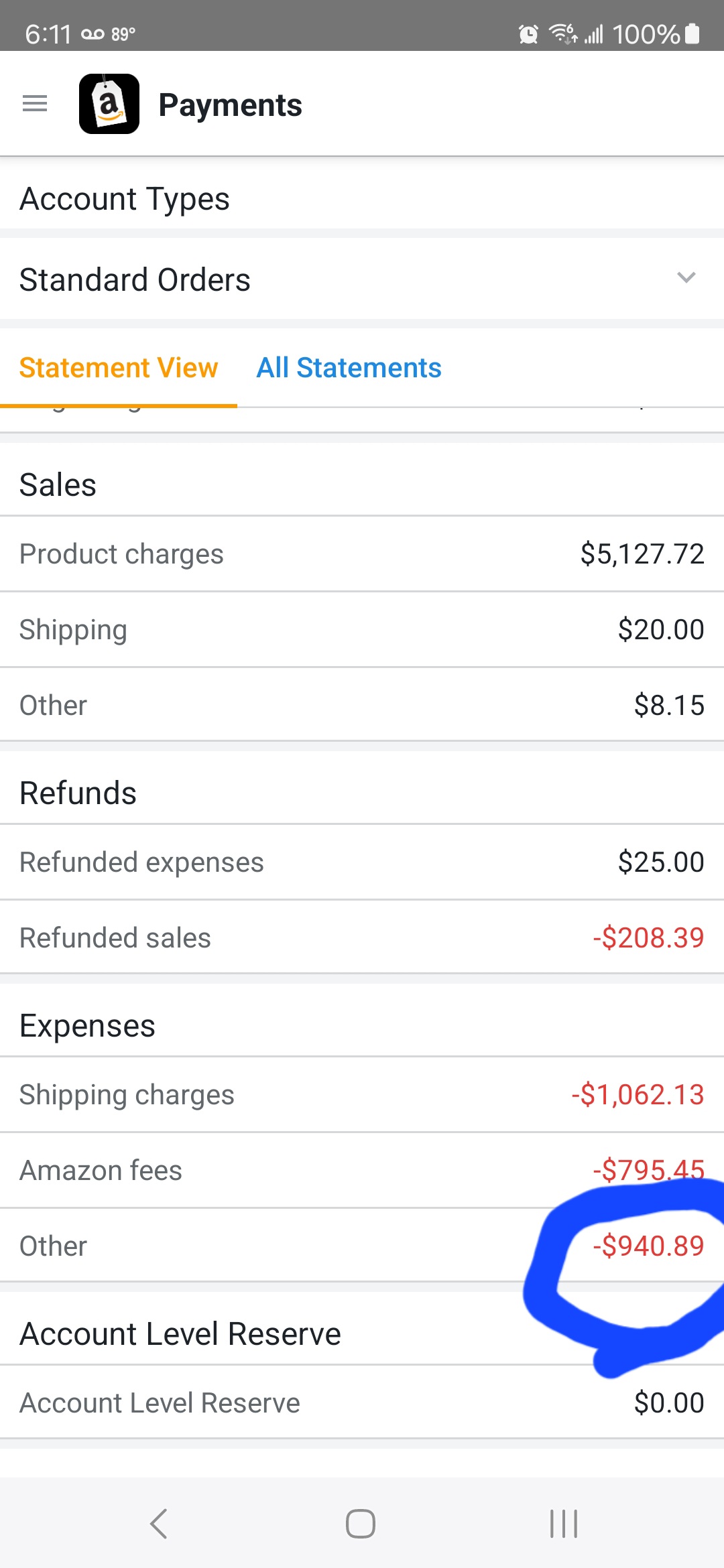Expand the Standard Orders account type dropdown
This screenshot has width=724, height=1568.
pos(362,279)
